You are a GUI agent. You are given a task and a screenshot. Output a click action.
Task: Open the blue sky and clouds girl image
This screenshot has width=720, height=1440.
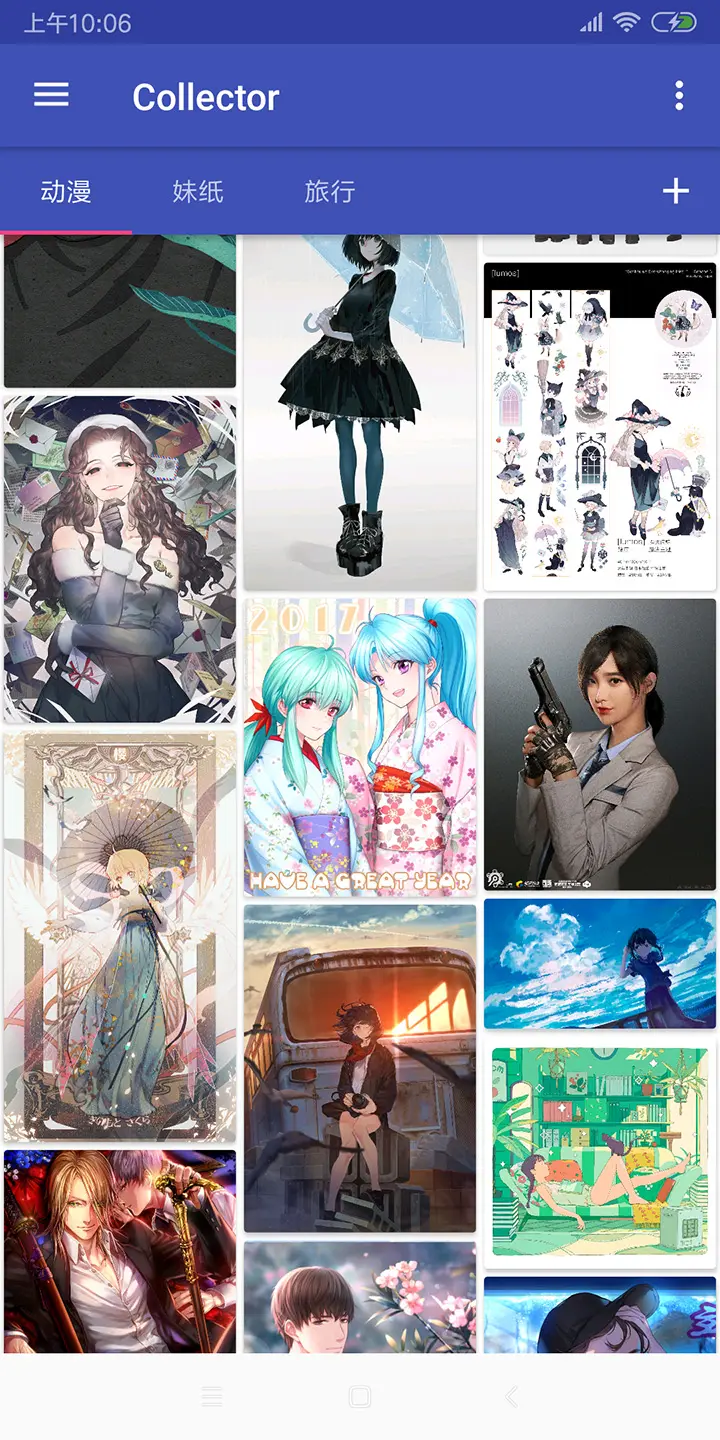tap(600, 964)
